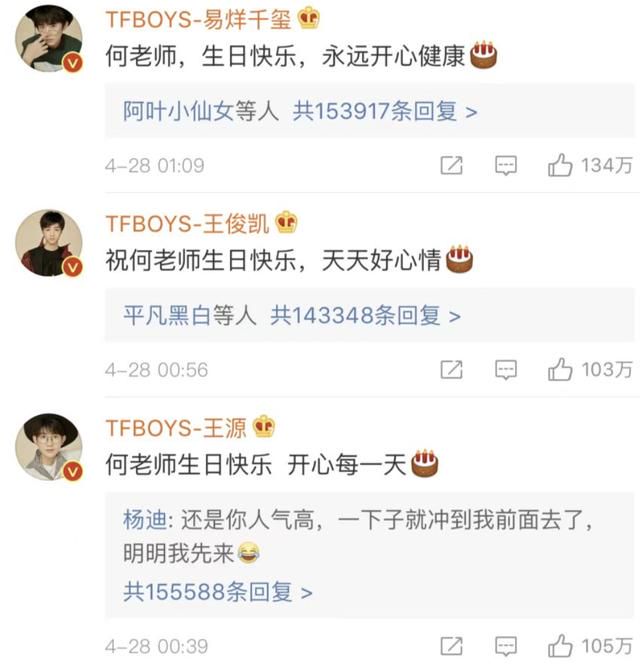Reply to 王俊凯's comment
This screenshot has width=640, height=665.
point(506,370)
